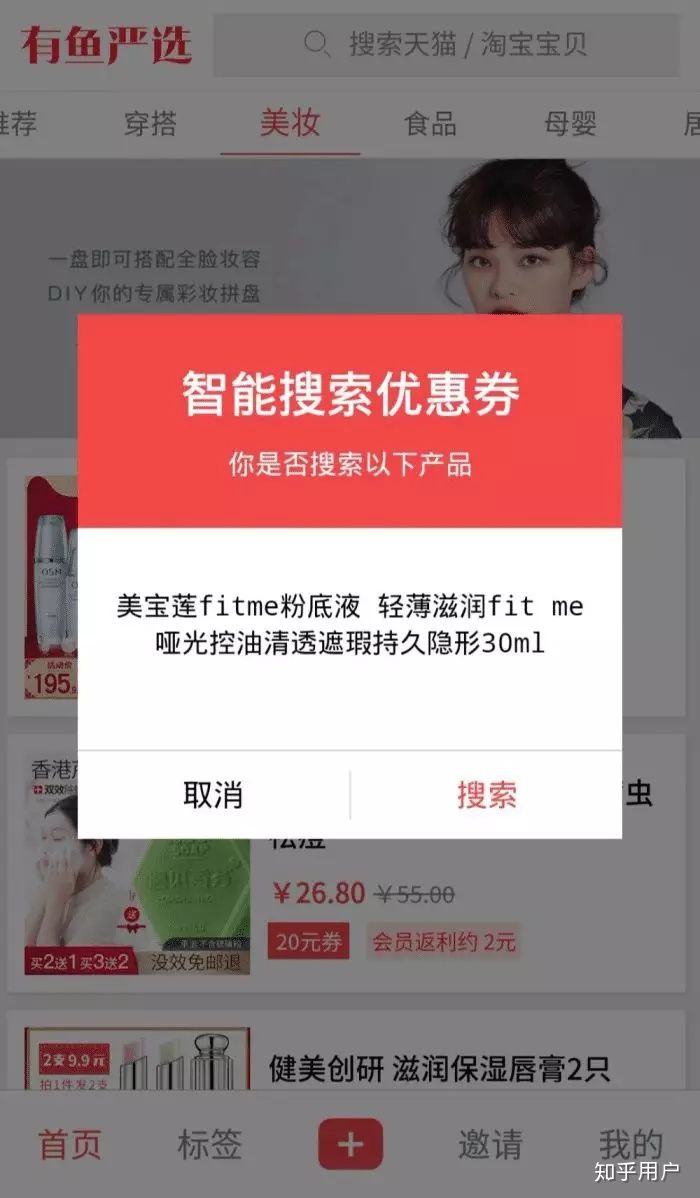This screenshot has height=1198, width=700.
Task: Open the 健美创研 滋润保湿唇膏 product card
Action: (440, 1068)
